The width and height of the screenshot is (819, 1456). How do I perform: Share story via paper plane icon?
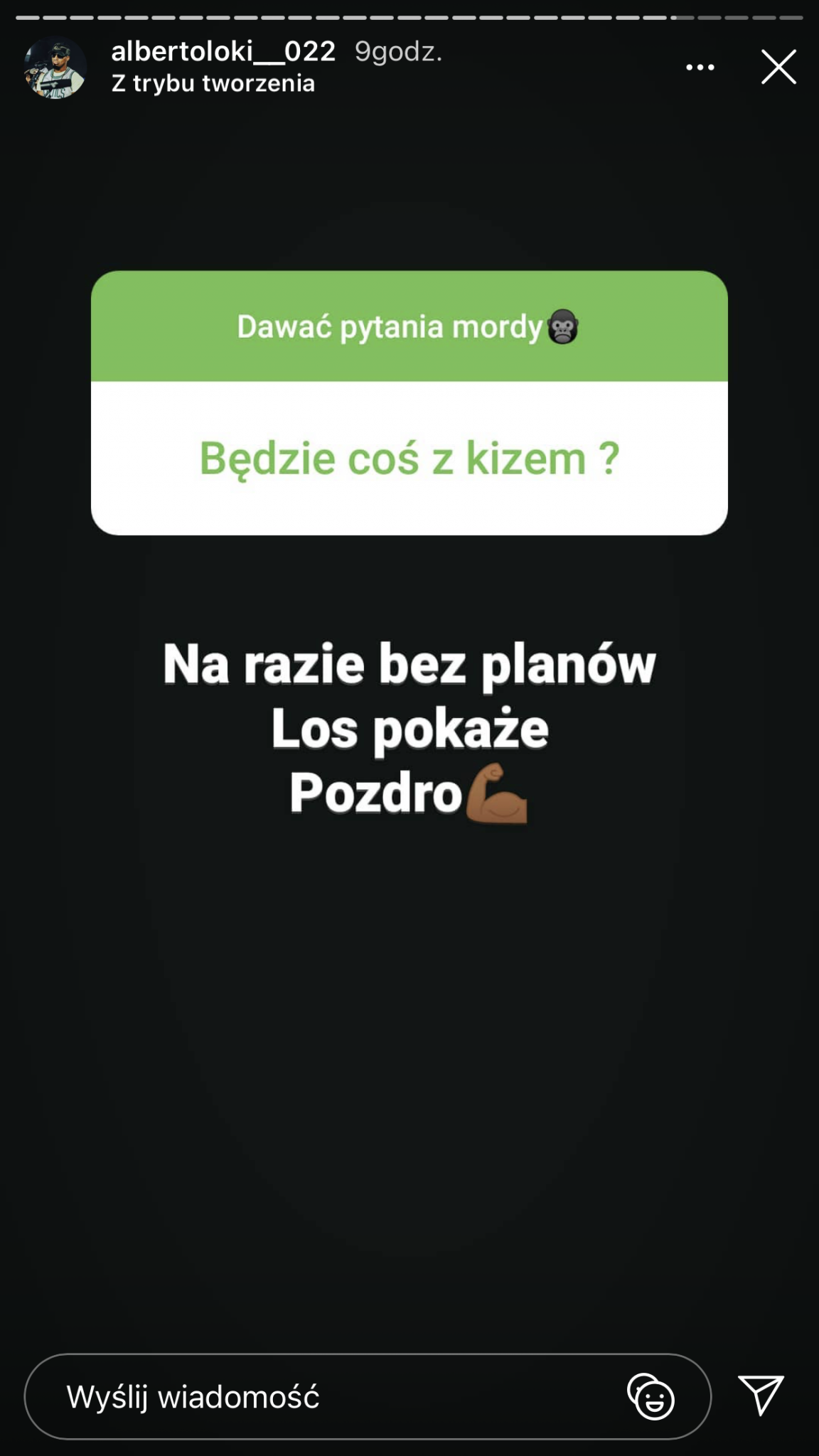[x=761, y=1394]
